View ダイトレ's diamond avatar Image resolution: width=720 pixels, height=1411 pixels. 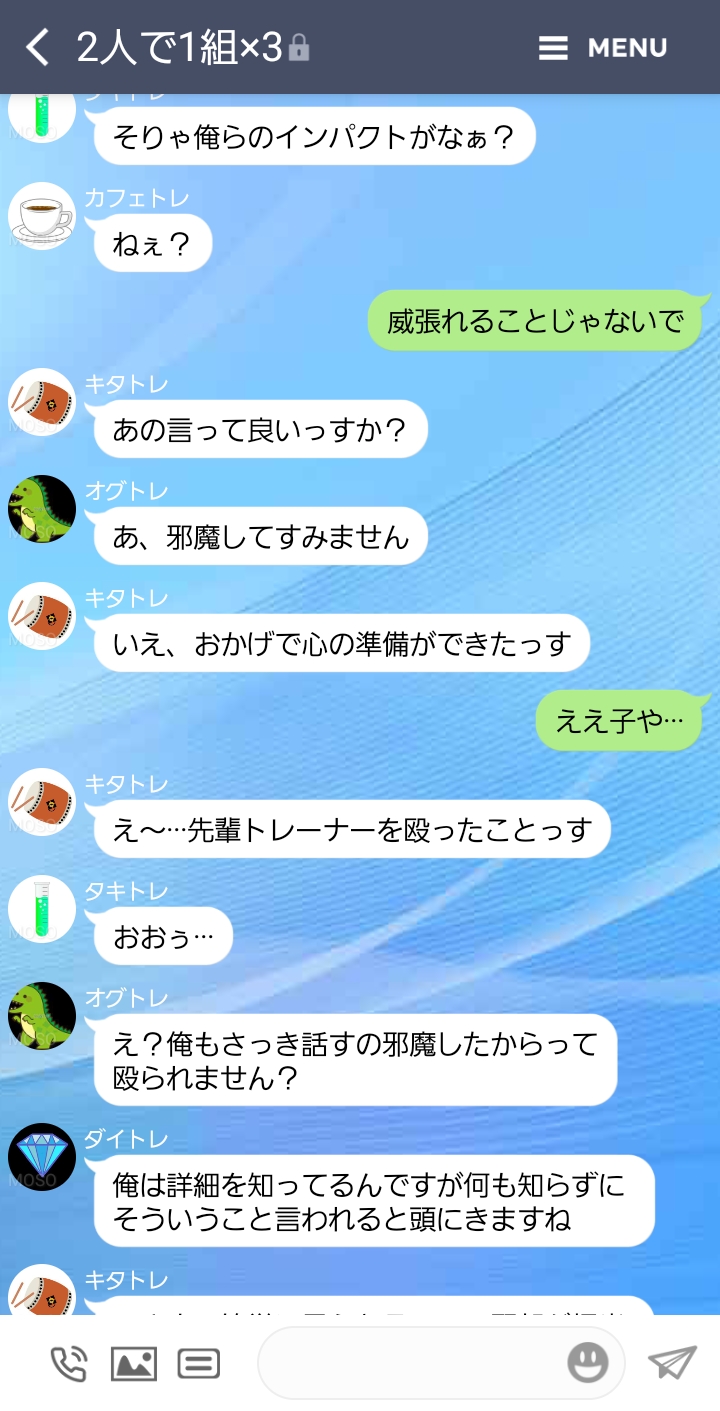(x=42, y=1157)
